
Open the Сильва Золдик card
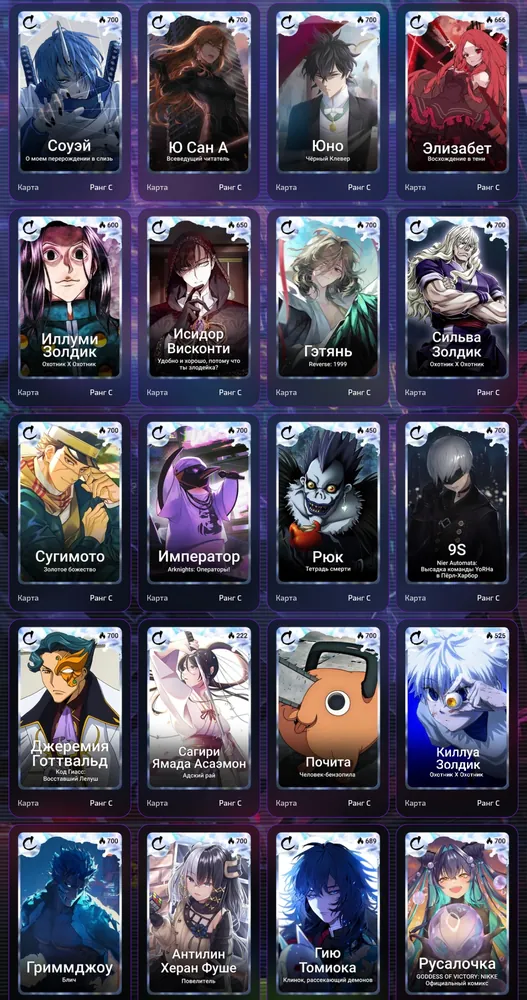tap(457, 307)
